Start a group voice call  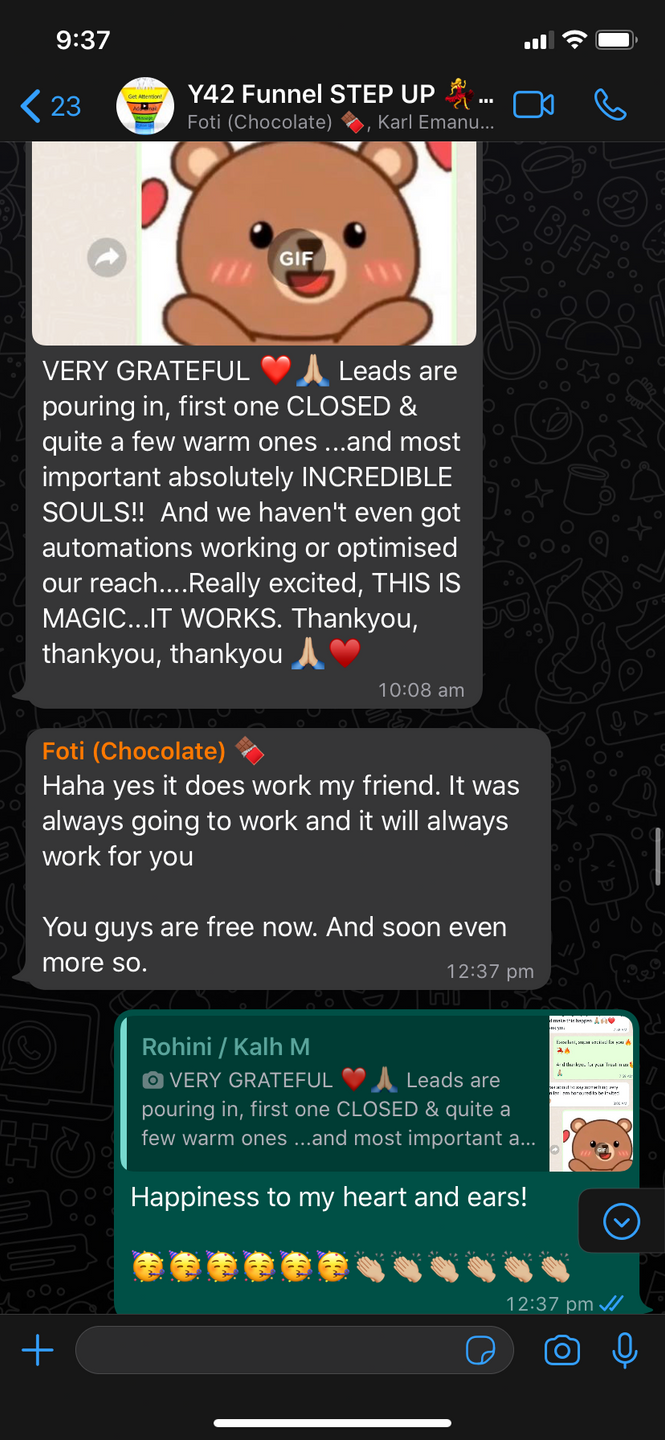(610, 105)
